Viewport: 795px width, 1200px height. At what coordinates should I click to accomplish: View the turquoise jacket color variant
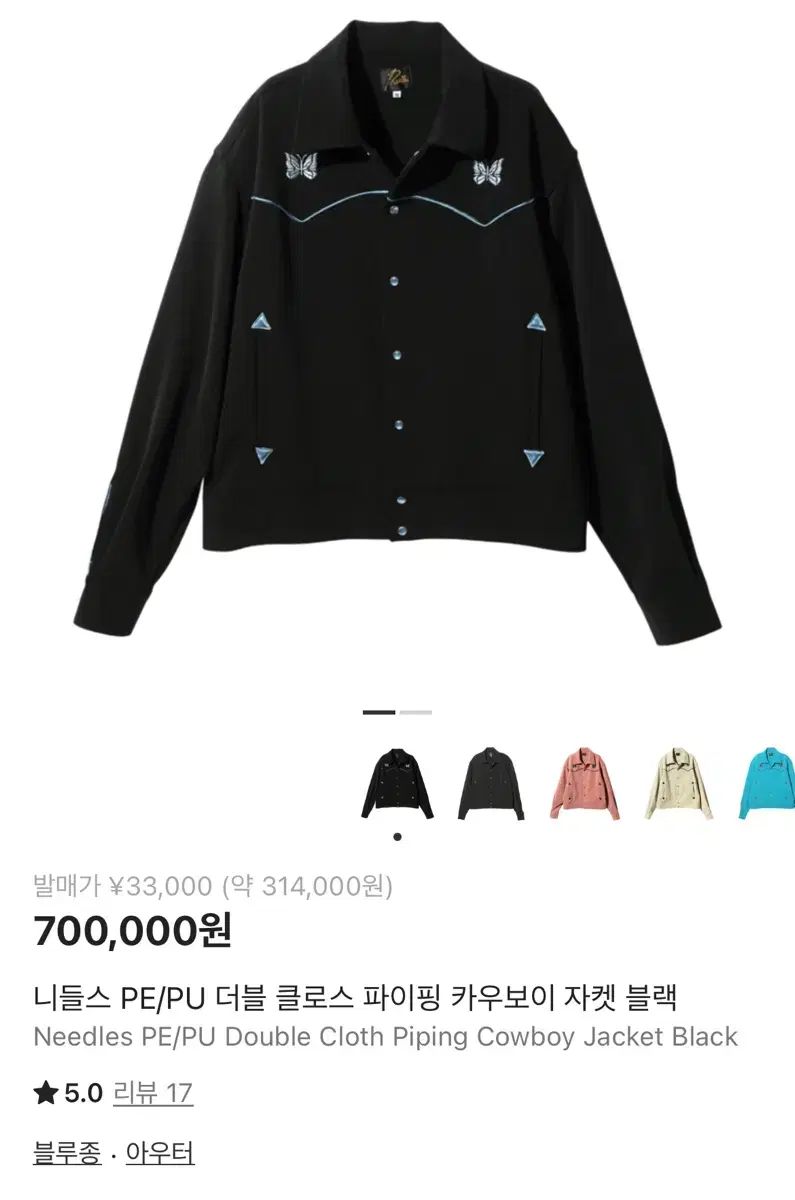[x=768, y=782]
